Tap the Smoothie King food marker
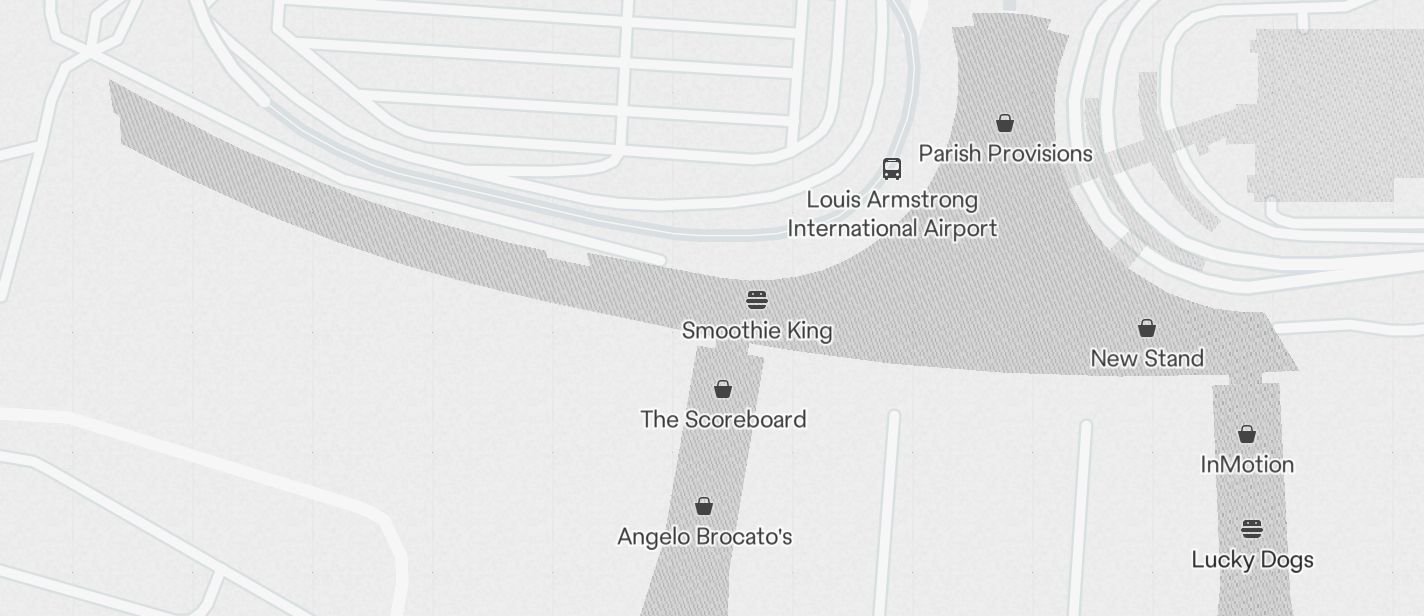The image size is (1424, 616). 757,300
